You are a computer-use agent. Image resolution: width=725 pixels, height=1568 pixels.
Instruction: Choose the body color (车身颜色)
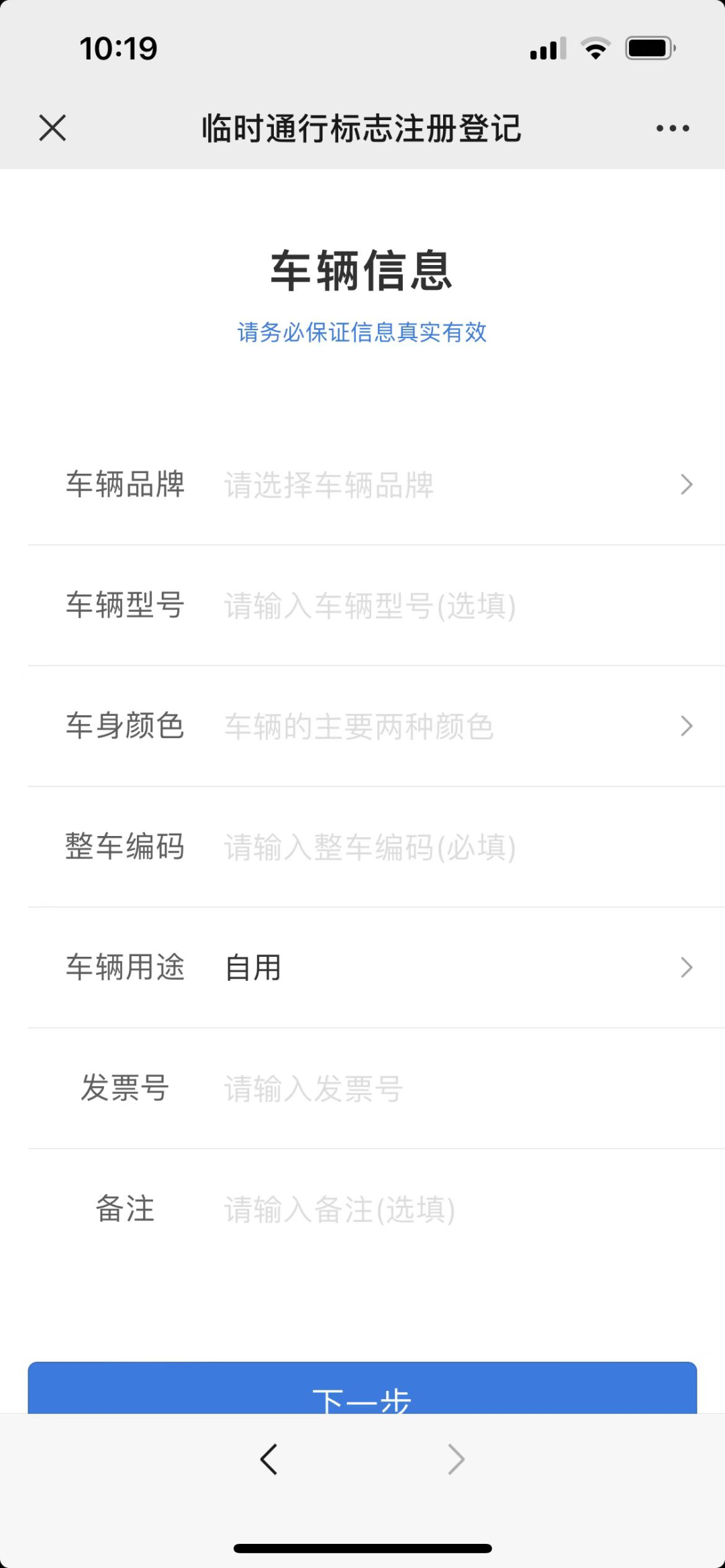[450, 726]
